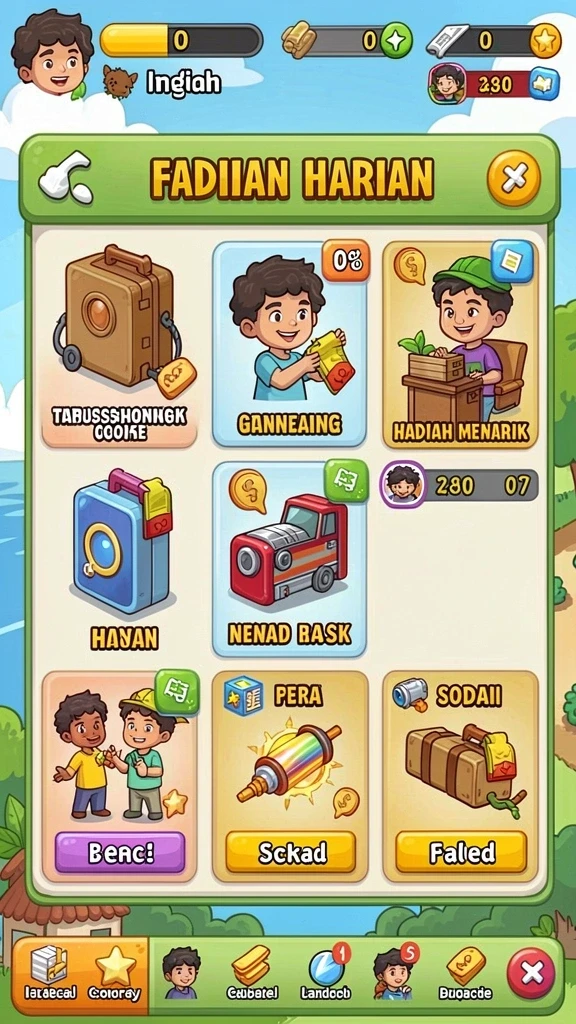Open the Buoacde tab

[465, 974]
